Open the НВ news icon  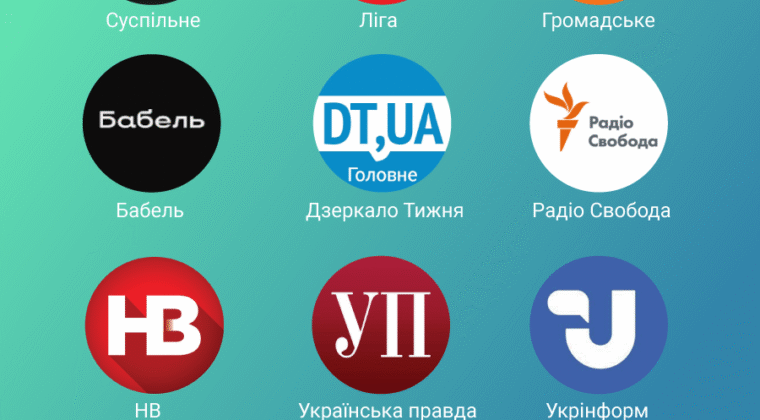153,325
